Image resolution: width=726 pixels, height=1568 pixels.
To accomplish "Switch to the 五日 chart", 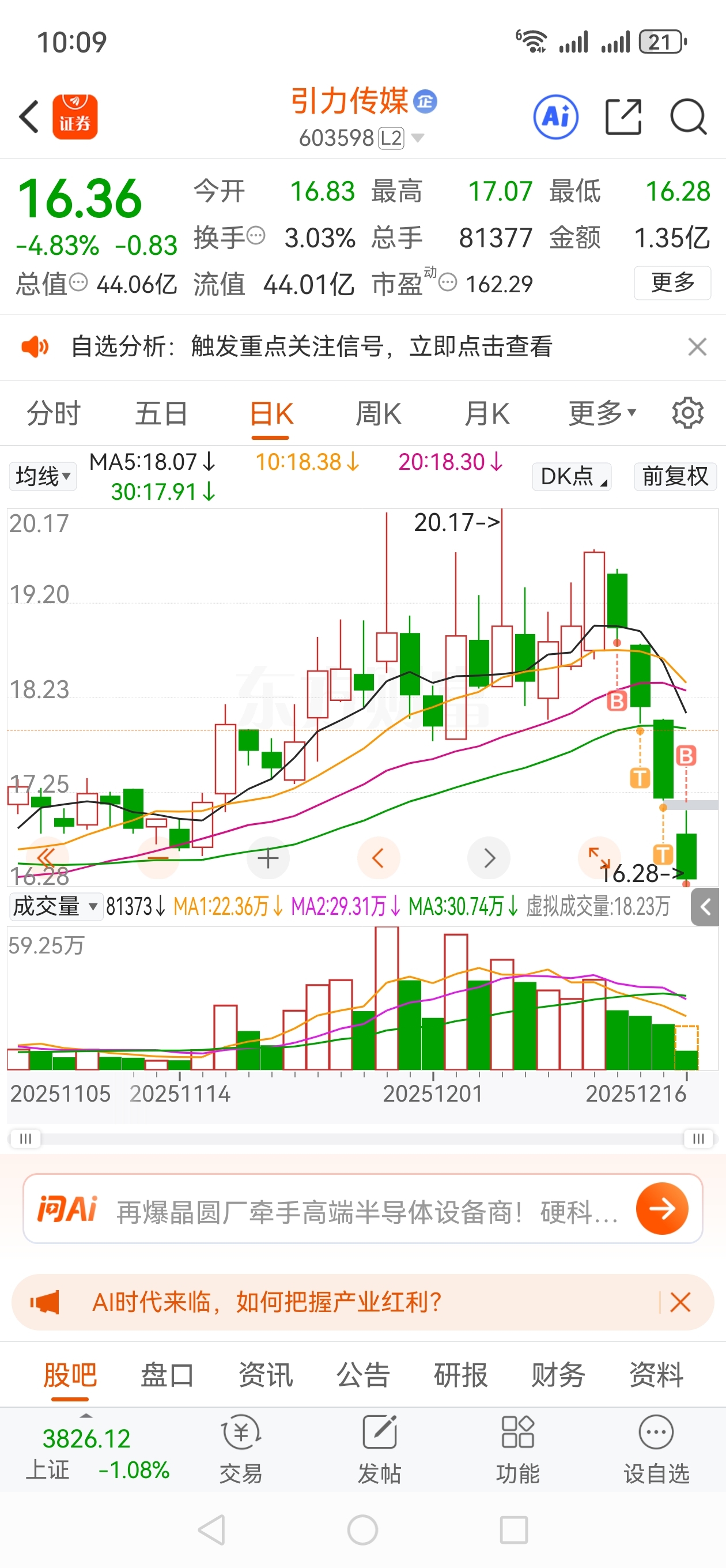I will pos(161,414).
